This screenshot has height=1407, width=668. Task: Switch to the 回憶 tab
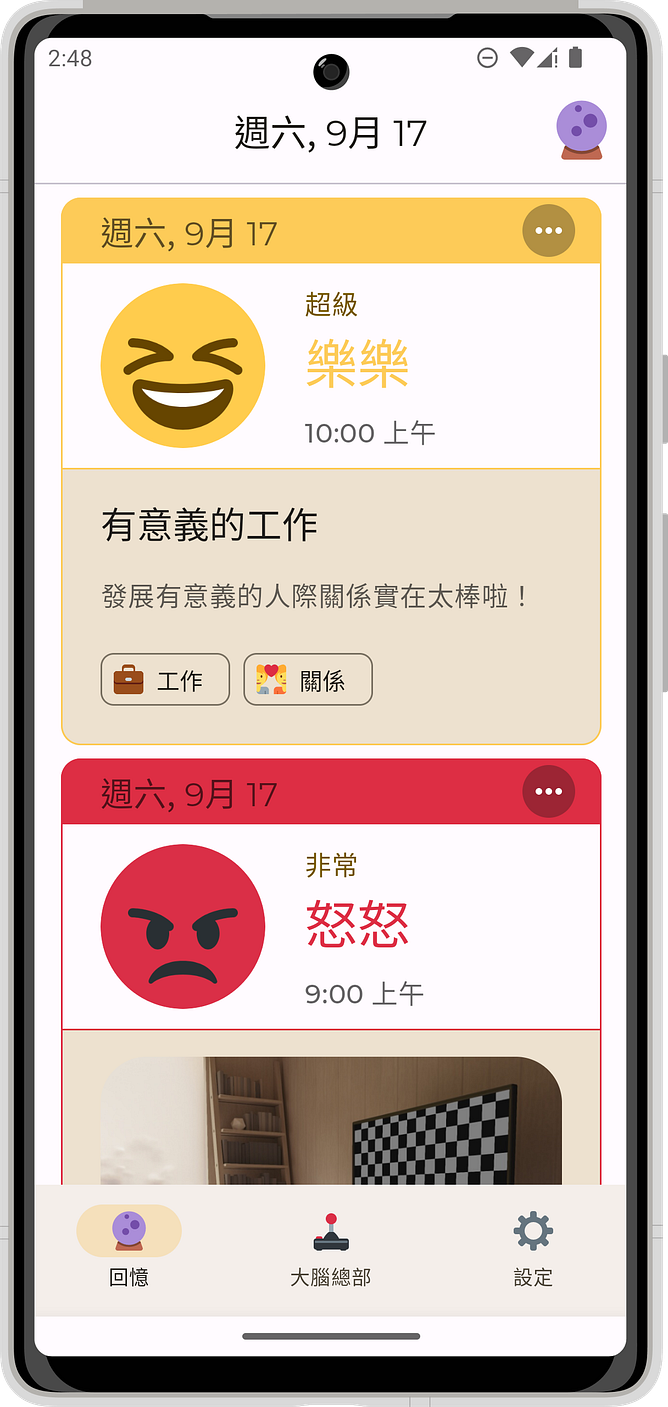tap(129, 1246)
